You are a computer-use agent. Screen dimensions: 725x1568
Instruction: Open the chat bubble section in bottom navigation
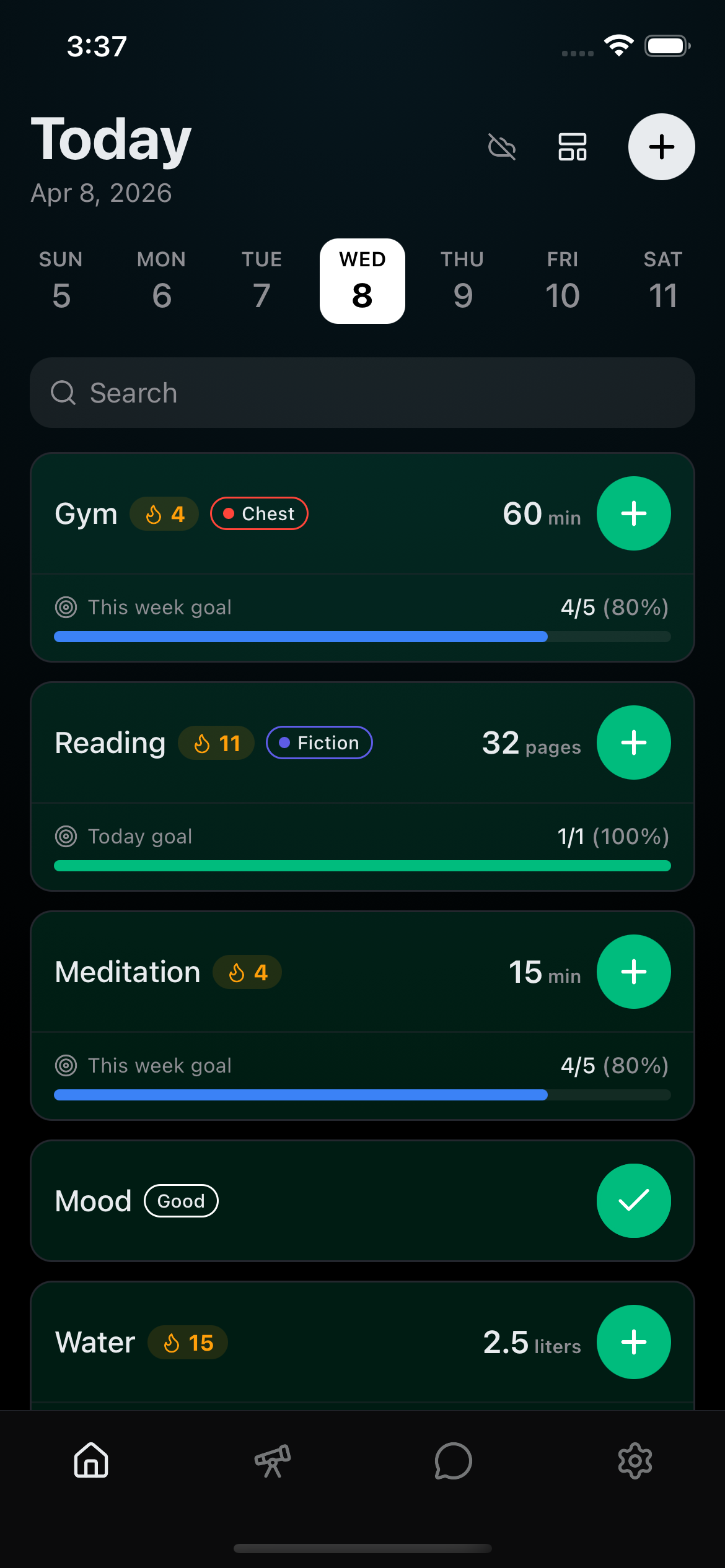(453, 1462)
